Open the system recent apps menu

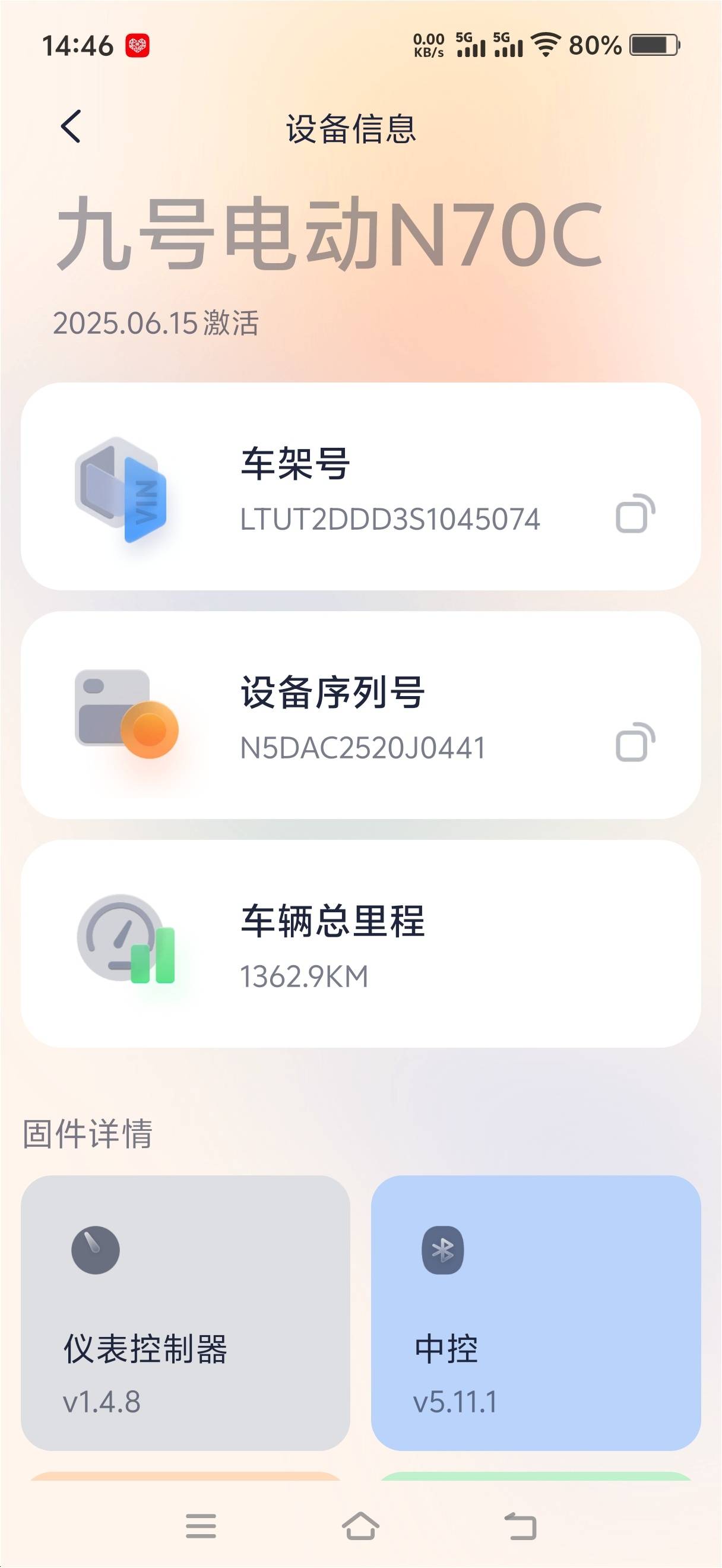(x=201, y=1525)
